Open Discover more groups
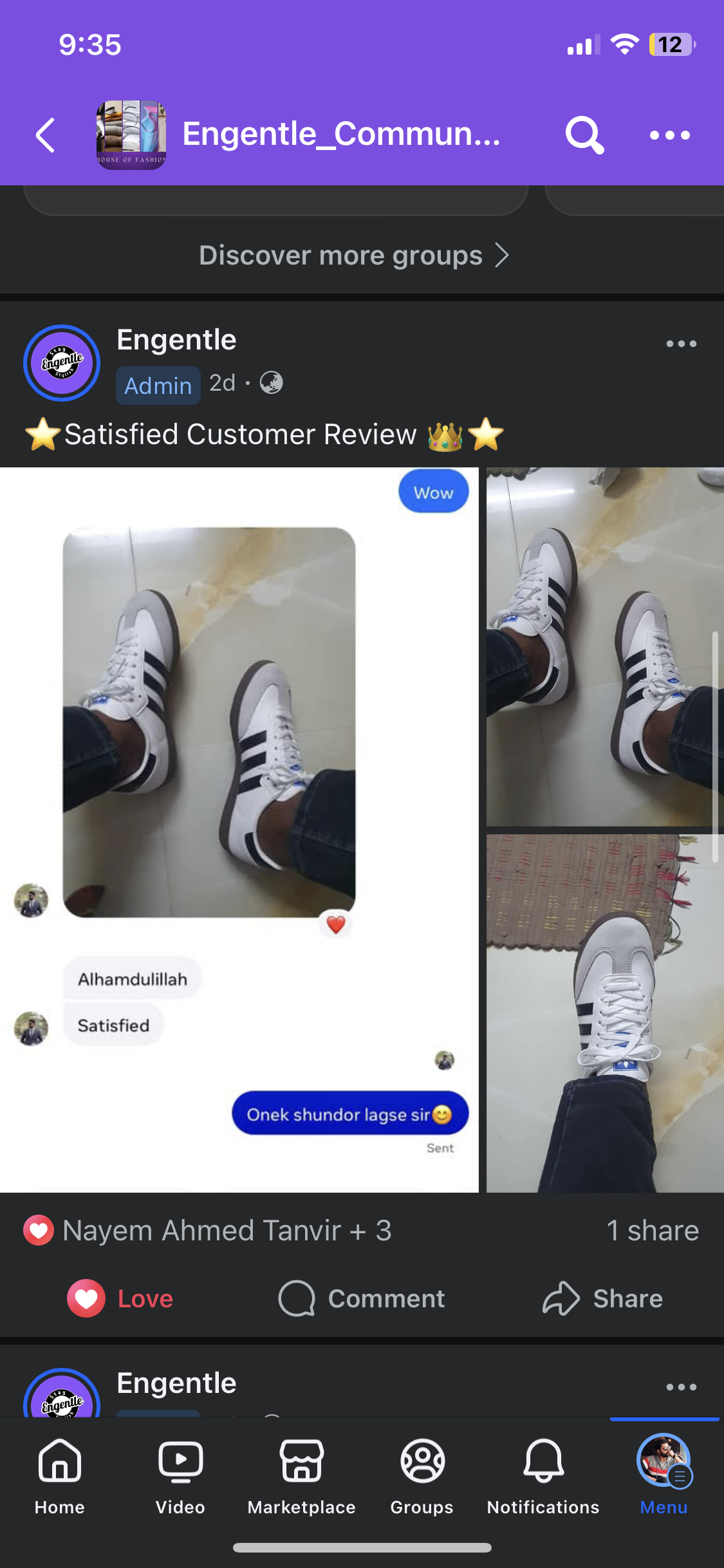Image resolution: width=724 pixels, height=1568 pixels. [353, 256]
